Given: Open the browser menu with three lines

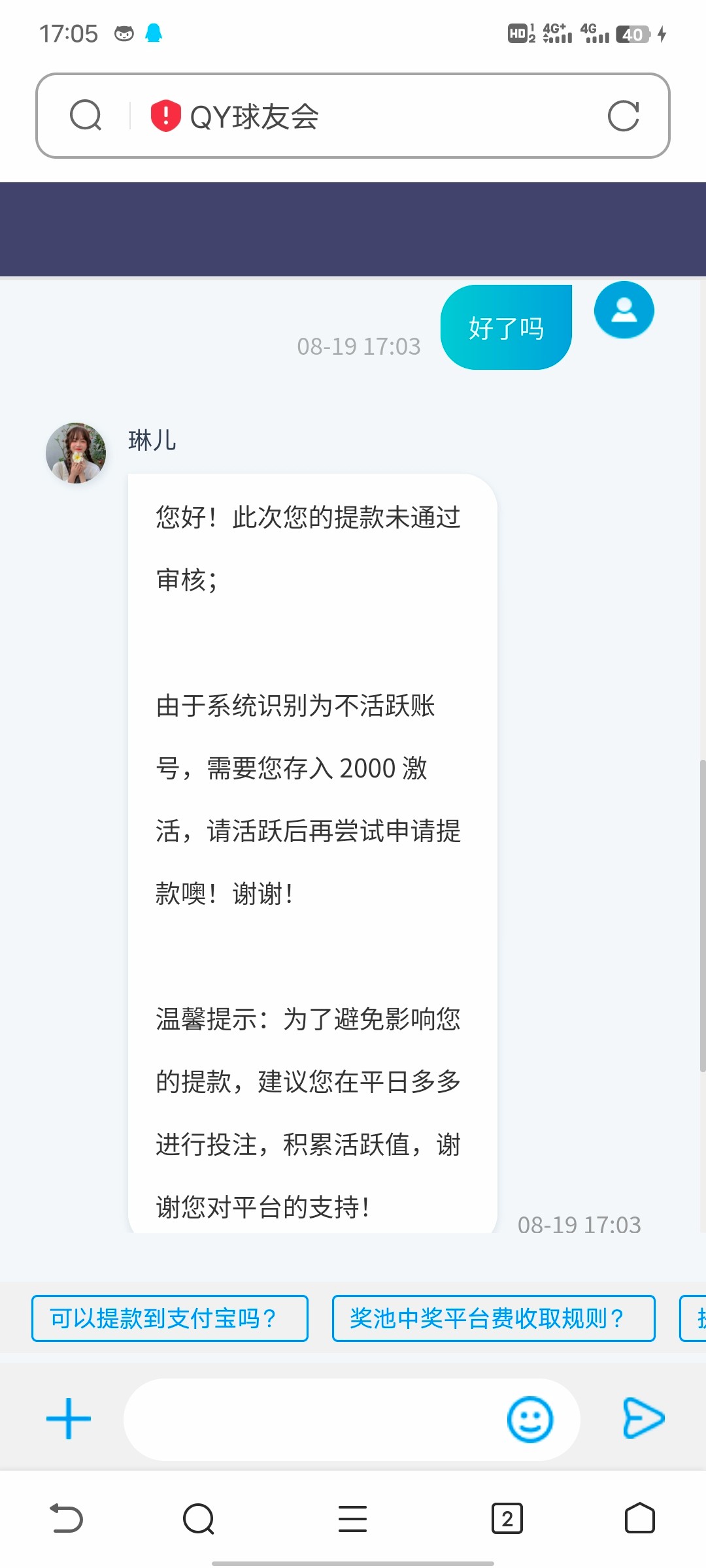Looking at the screenshot, I should point(352,1518).
